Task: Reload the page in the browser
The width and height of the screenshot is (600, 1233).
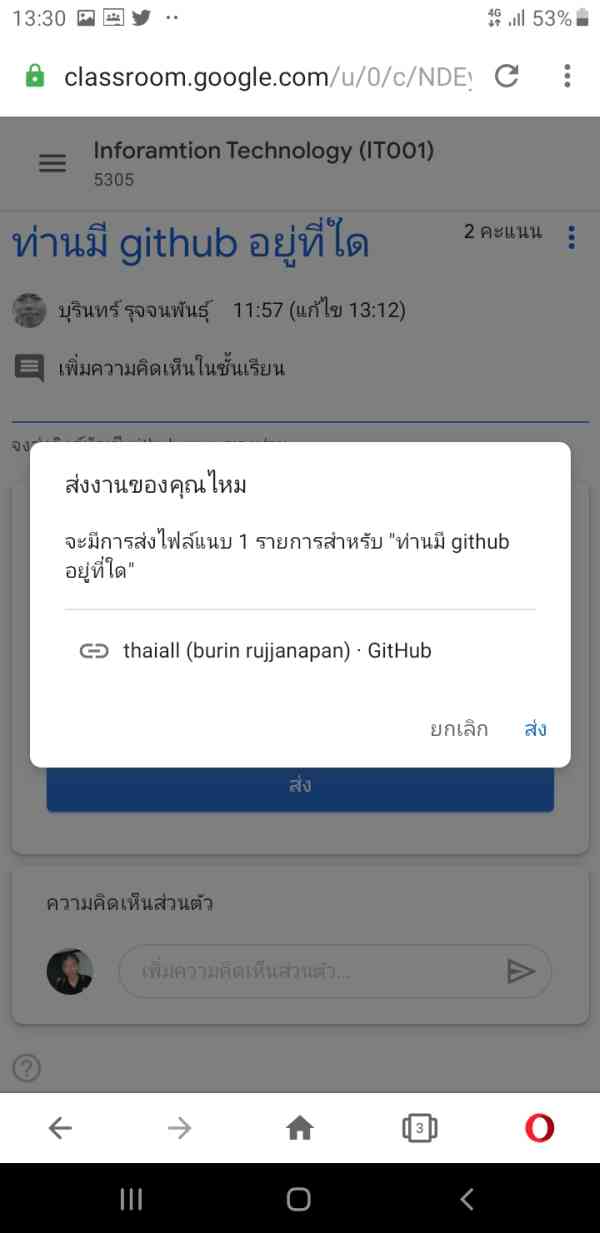Action: tap(507, 76)
